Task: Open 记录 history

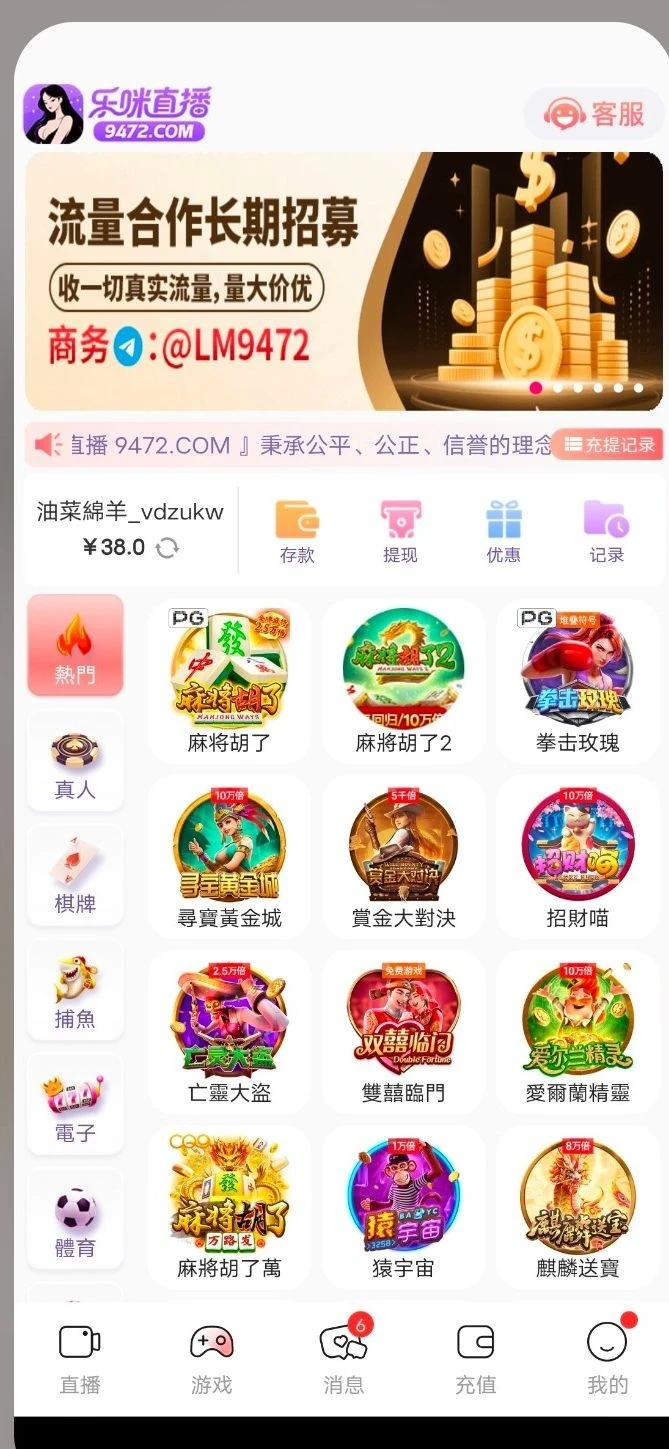Action: [606, 531]
